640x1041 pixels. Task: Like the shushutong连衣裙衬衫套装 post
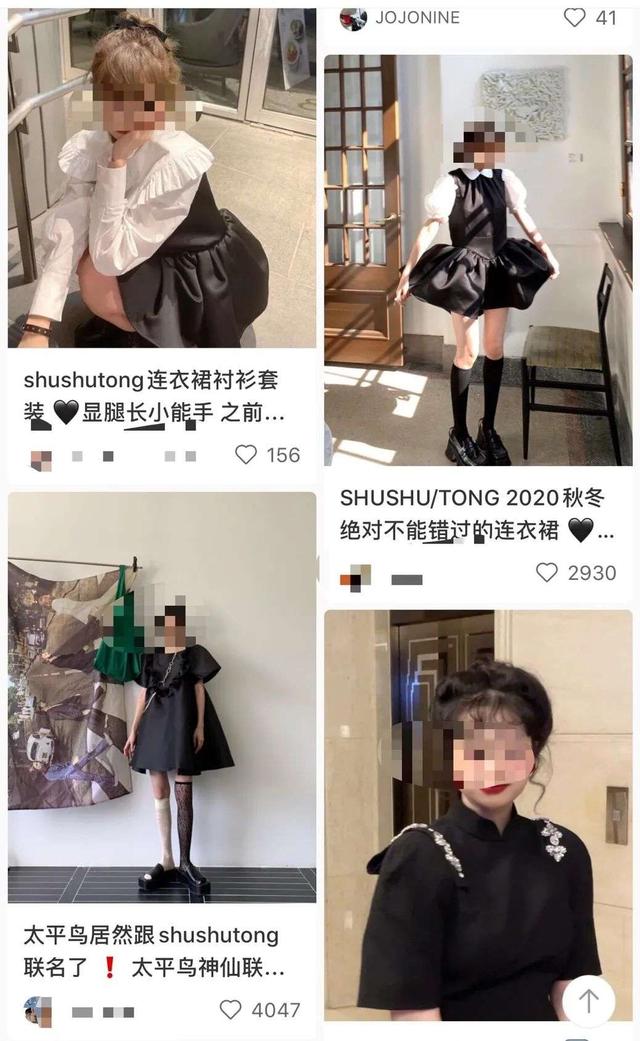point(246,455)
